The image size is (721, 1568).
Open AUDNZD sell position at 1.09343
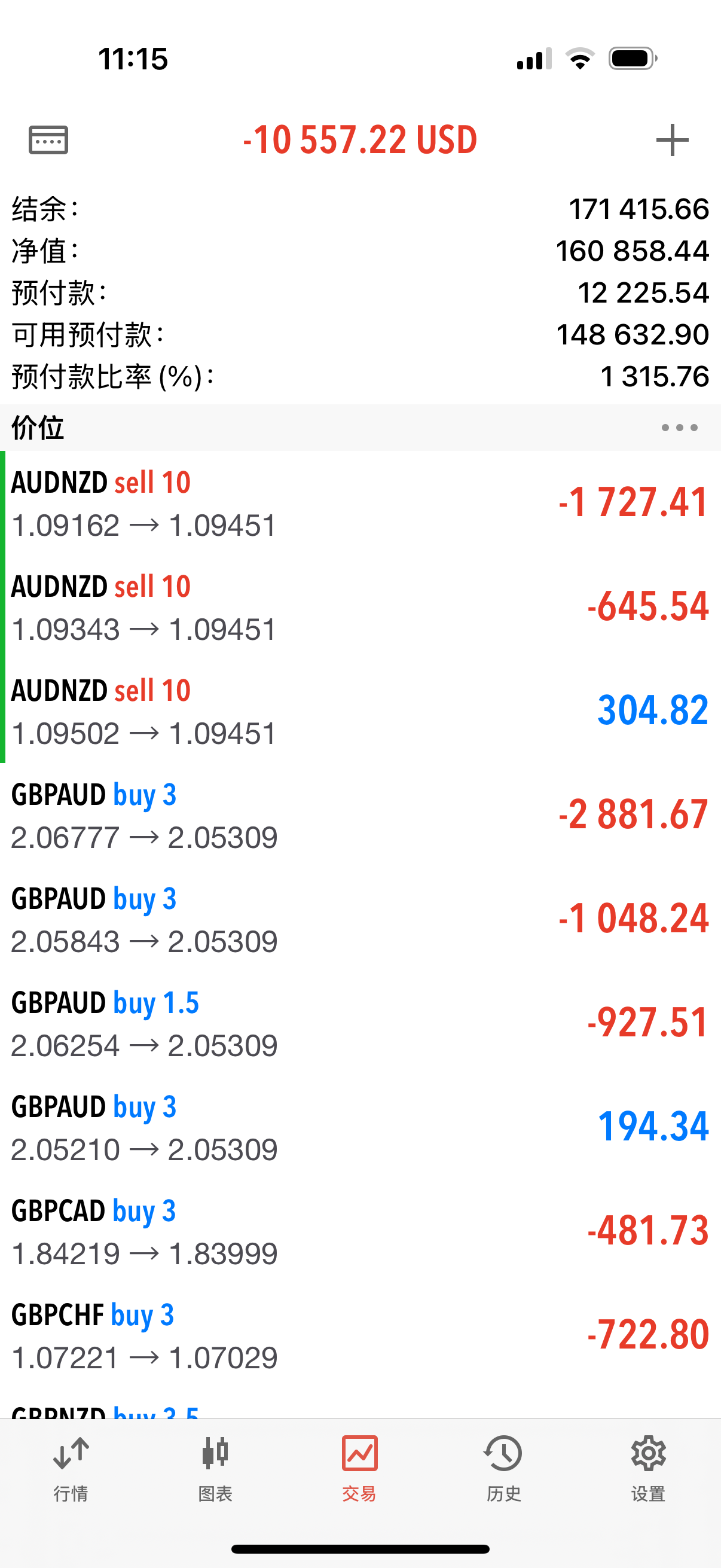click(360, 607)
